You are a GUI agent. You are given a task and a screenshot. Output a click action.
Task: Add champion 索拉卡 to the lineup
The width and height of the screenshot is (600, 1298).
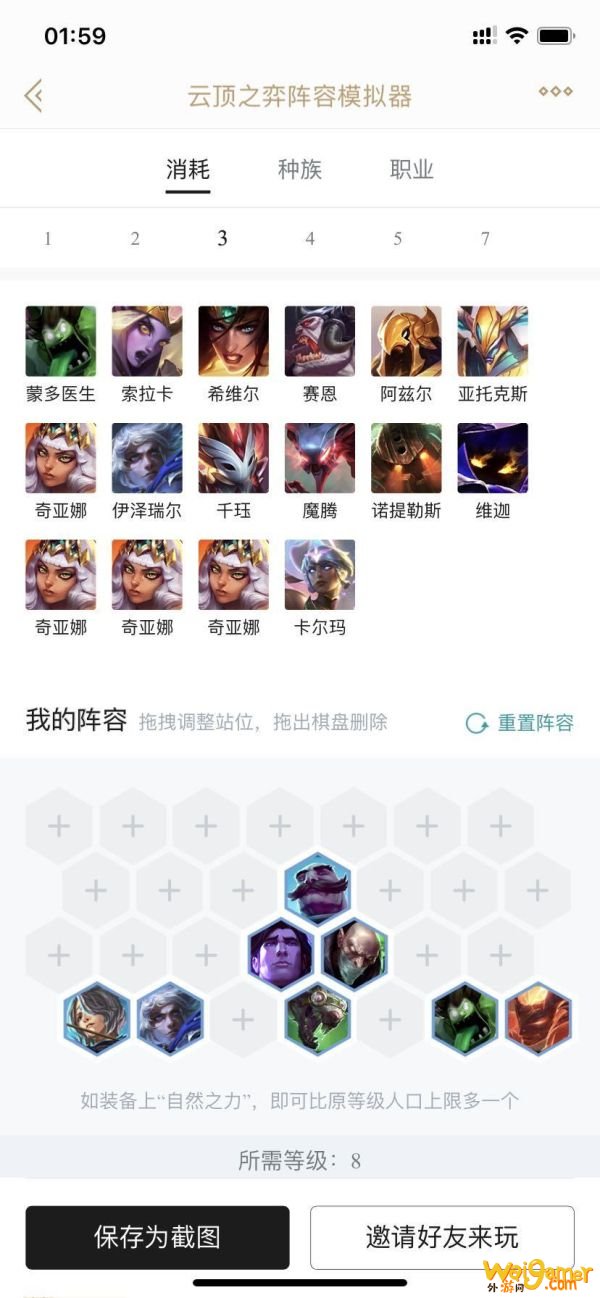pyautogui.click(x=147, y=342)
